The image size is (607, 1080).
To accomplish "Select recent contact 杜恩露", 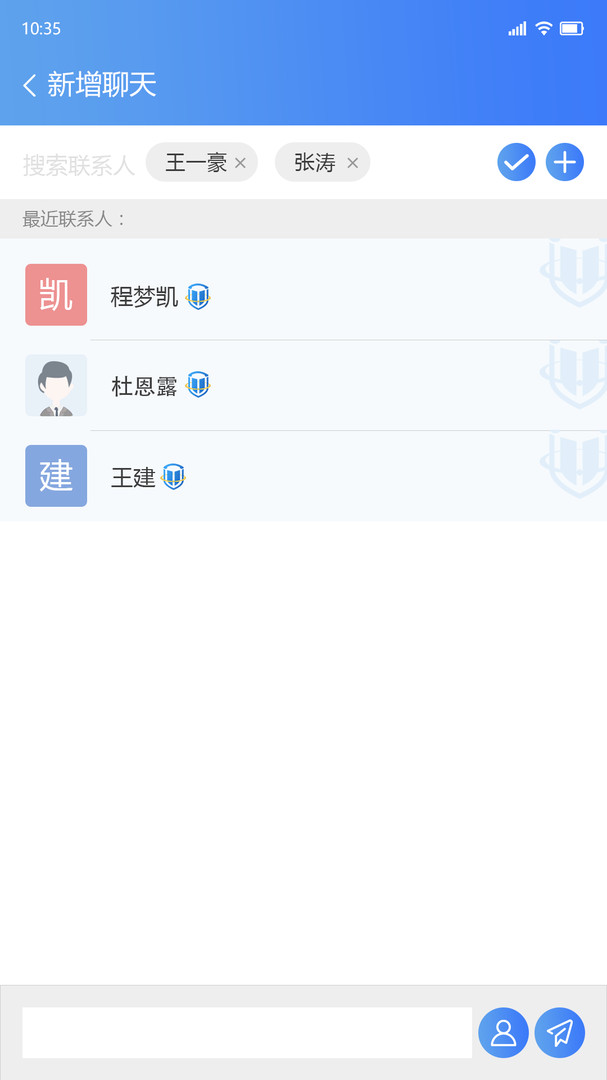I will [303, 386].
